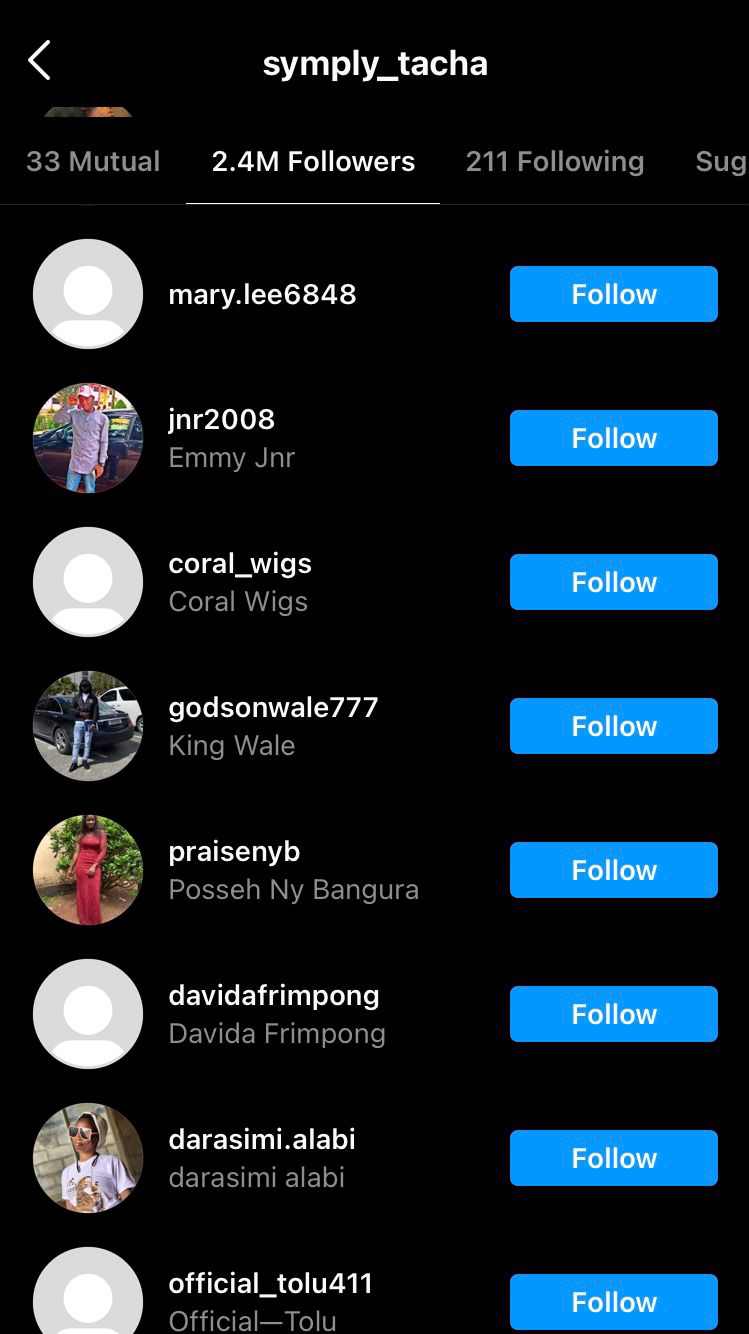This screenshot has width=749, height=1334.
Task: Go back using the top-left arrow
Action: [39, 61]
